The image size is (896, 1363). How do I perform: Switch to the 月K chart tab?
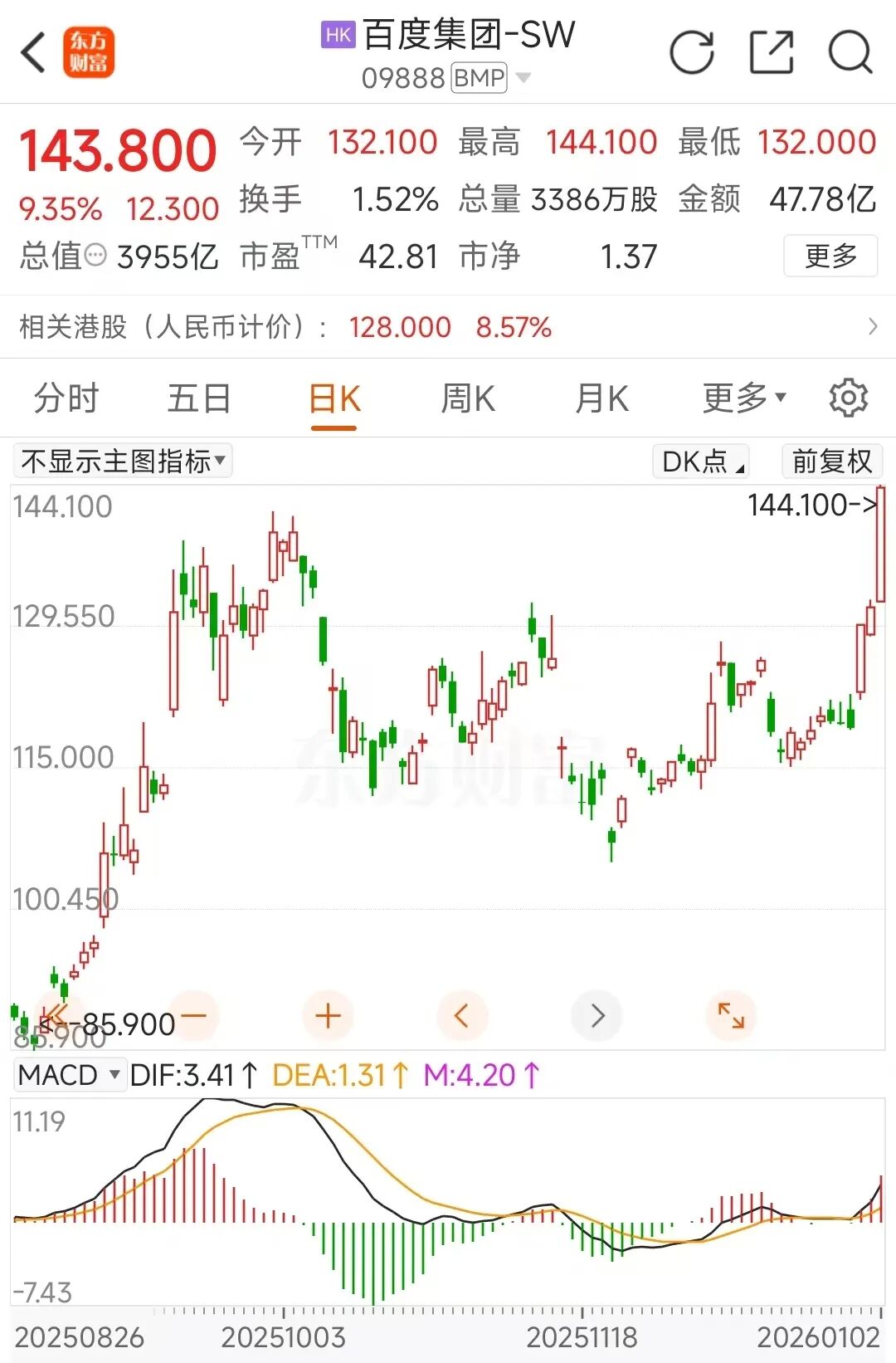coord(601,398)
